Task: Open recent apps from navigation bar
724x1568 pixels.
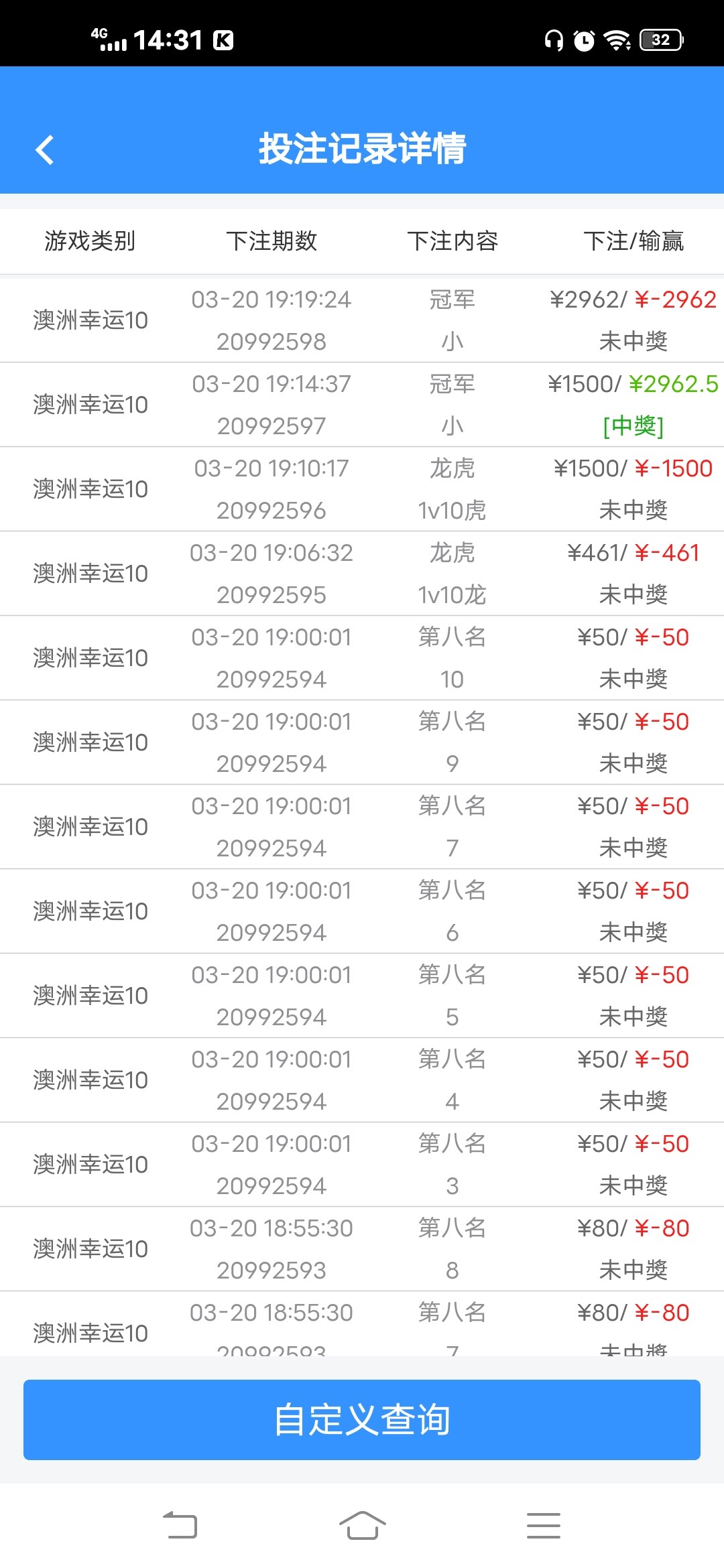Action: pos(543,1526)
